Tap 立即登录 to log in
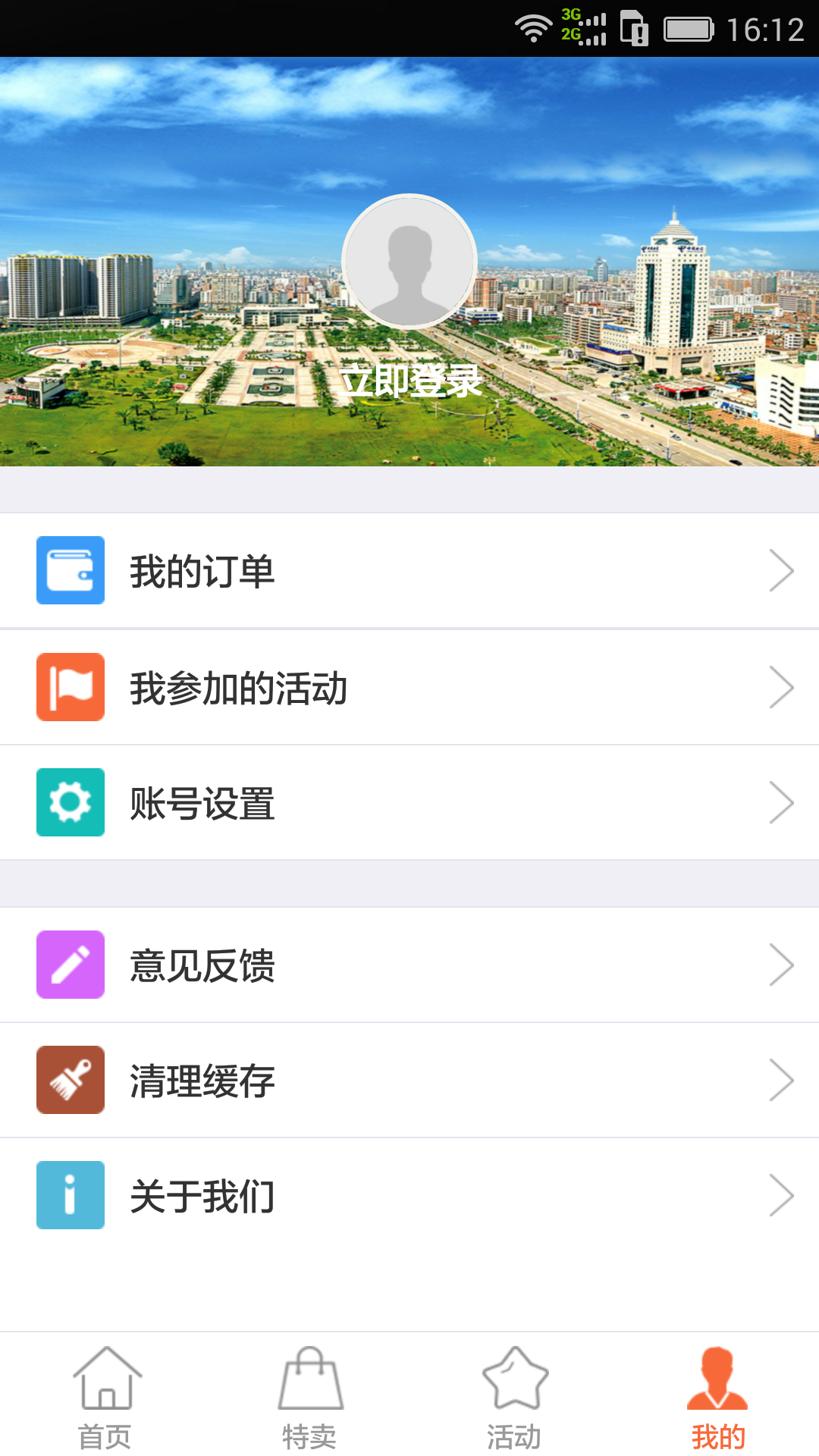Image resolution: width=819 pixels, height=1456 pixels. point(409,381)
